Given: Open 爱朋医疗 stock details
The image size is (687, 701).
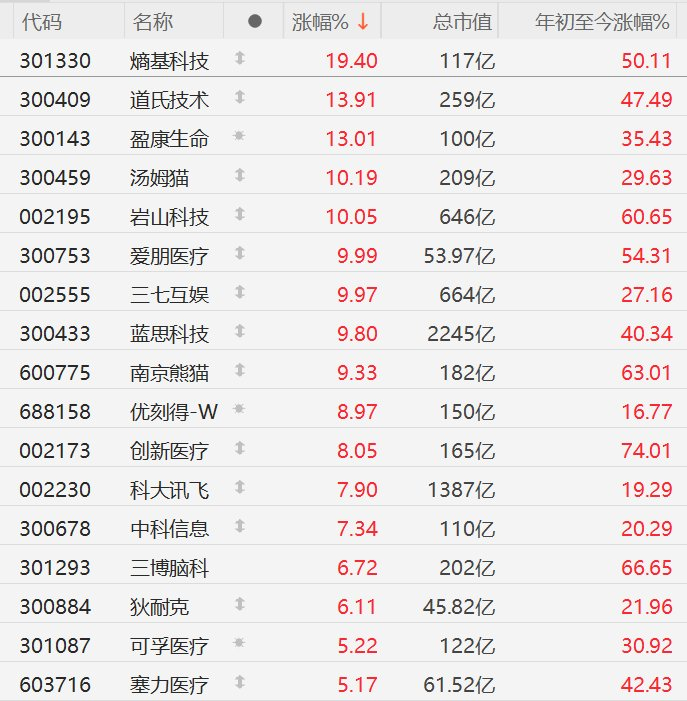Looking at the screenshot, I should click(170, 256).
